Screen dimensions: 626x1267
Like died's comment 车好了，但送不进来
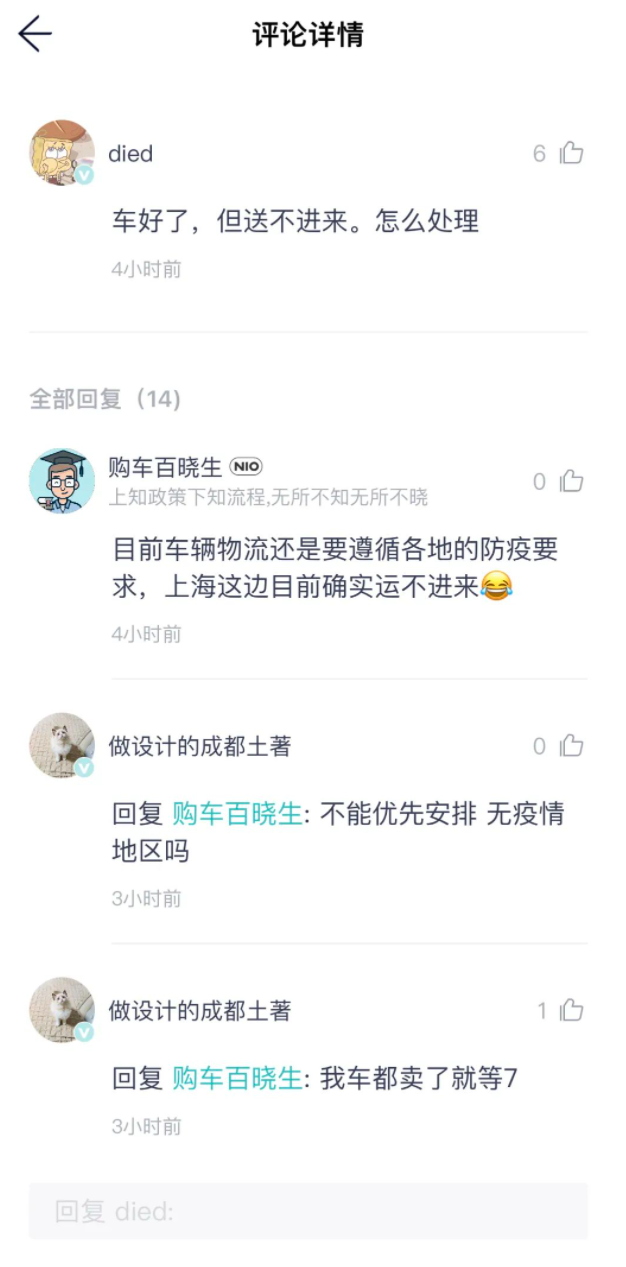click(x=571, y=153)
